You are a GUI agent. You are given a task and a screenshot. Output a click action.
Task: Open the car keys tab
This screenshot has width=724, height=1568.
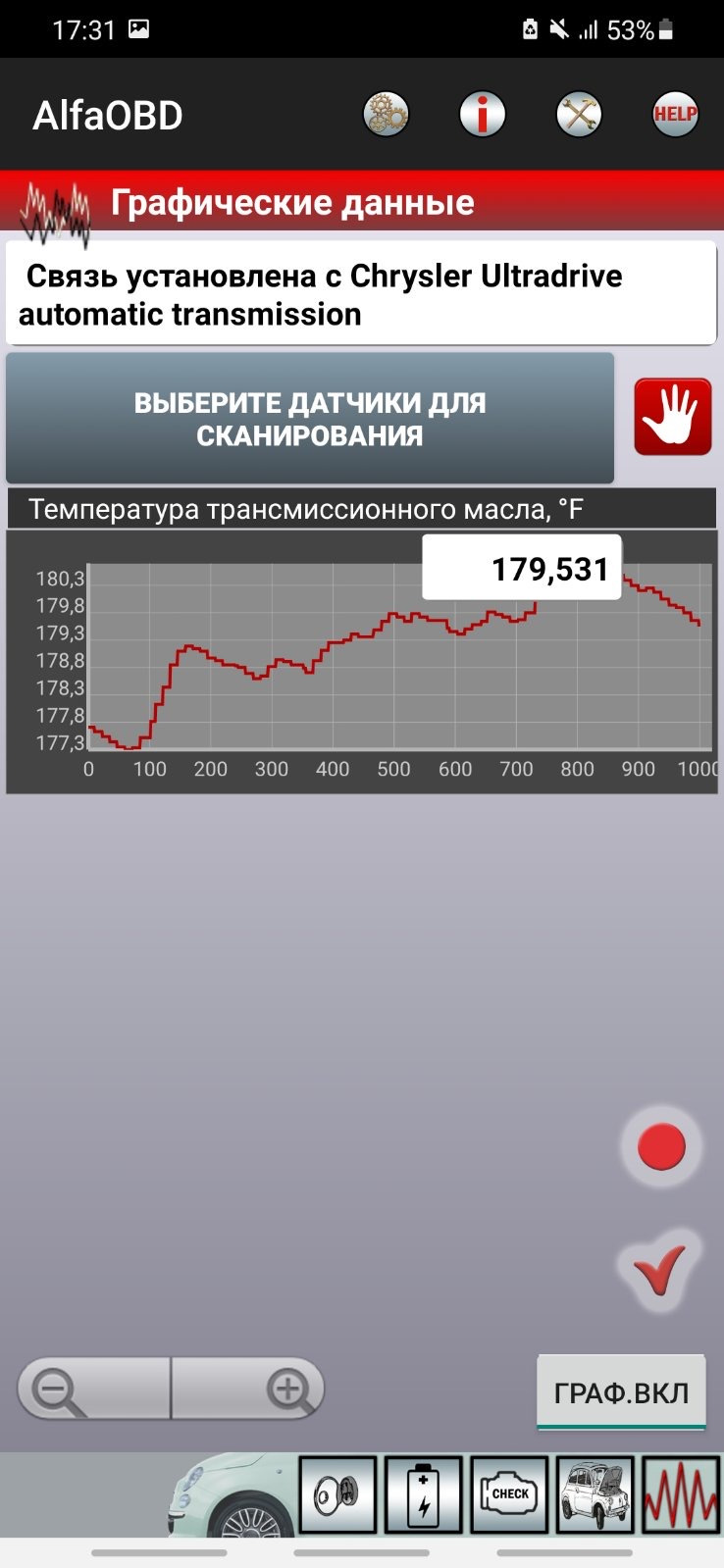(337, 1494)
